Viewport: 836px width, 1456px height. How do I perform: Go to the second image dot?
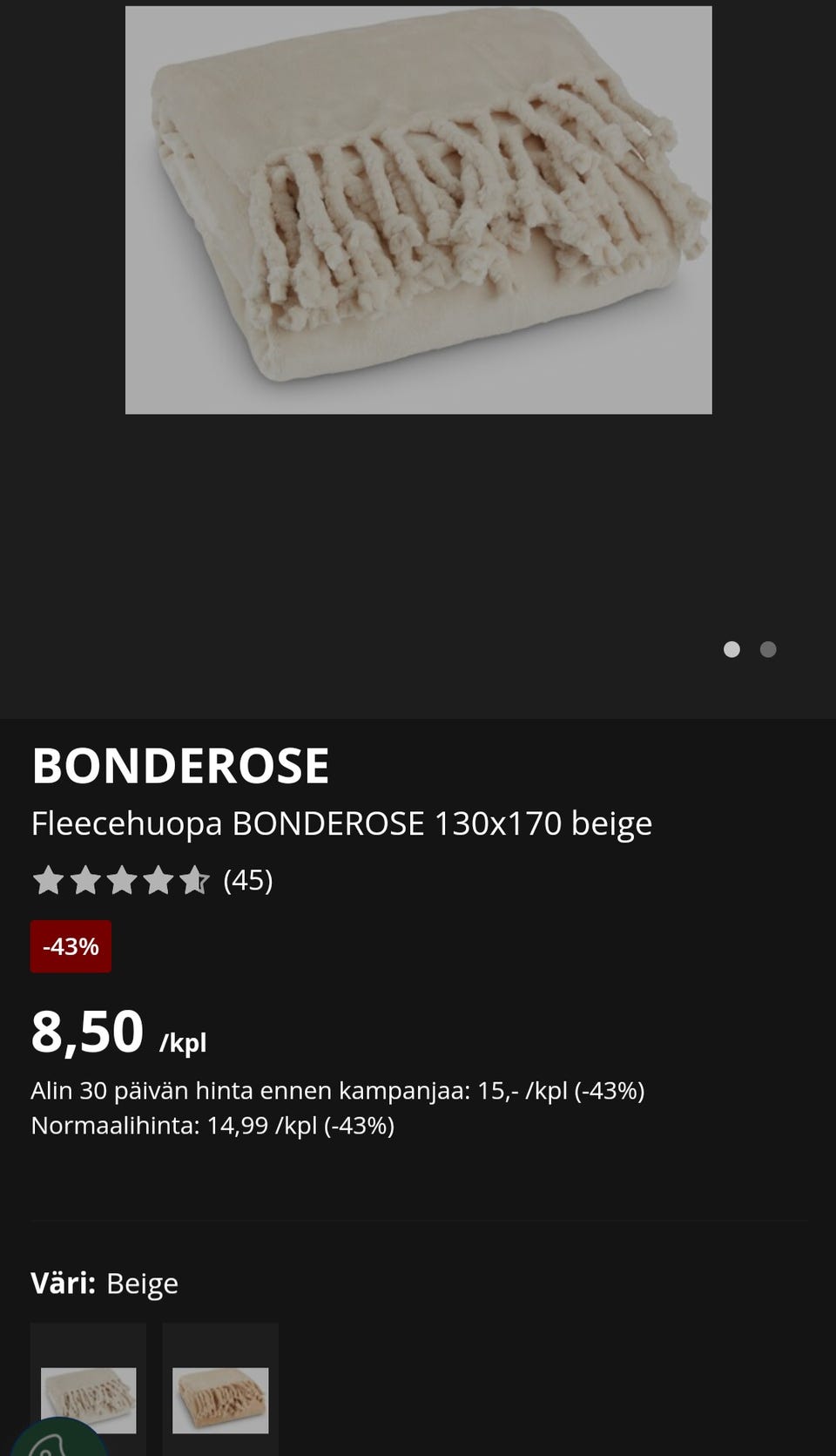click(x=768, y=649)
